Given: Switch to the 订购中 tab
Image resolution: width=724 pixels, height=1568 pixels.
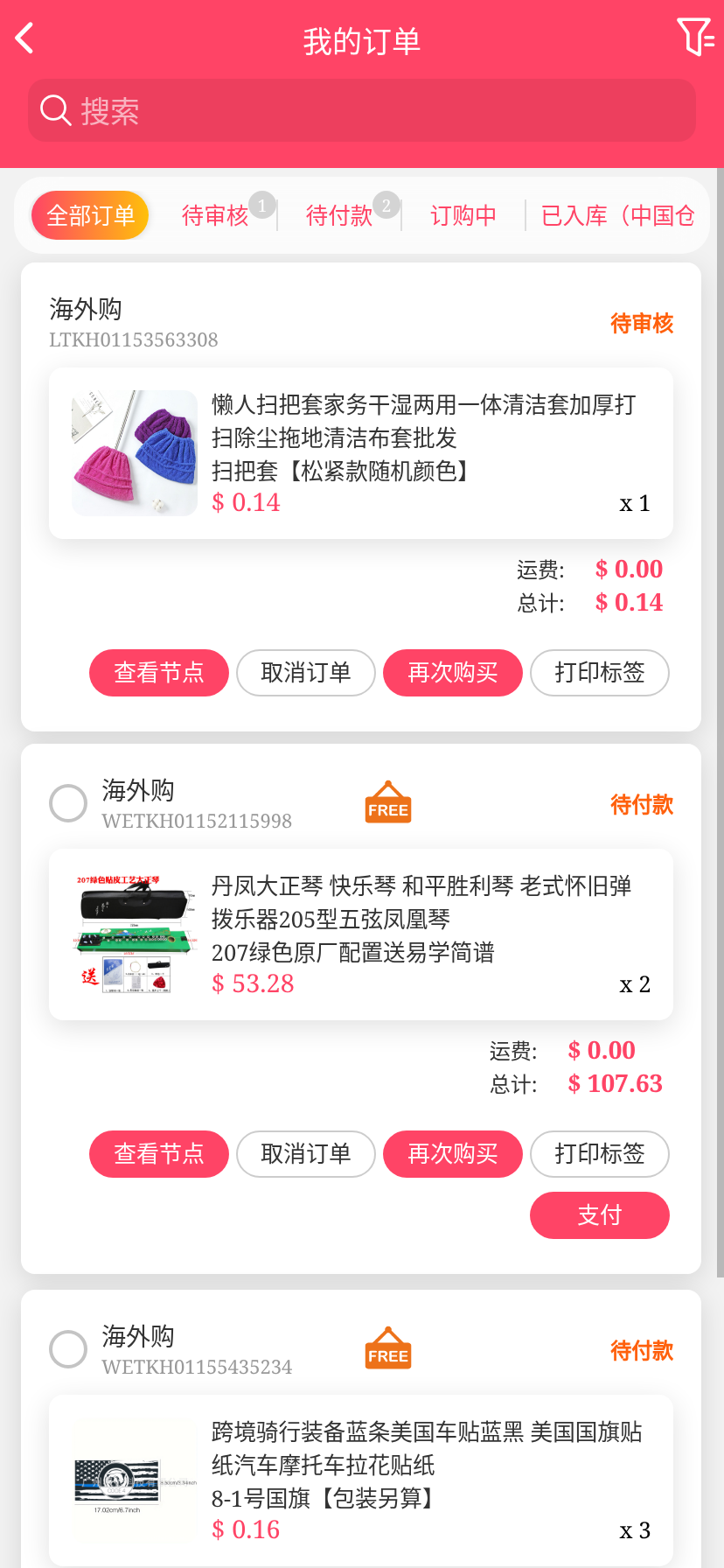Looking at the screenshot, I should coord(463,215).
